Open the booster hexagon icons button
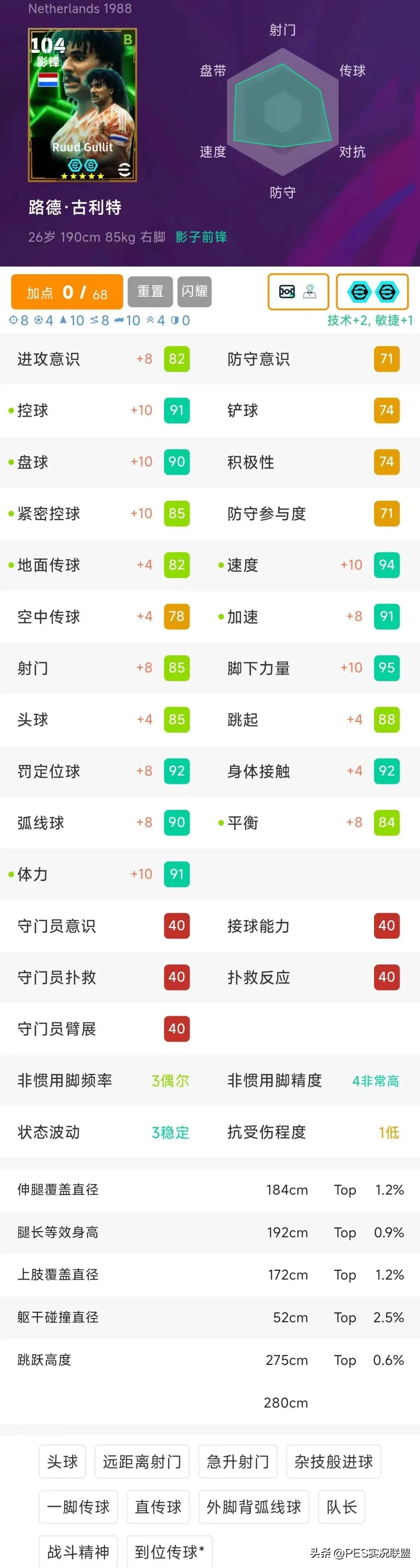This screenshot has height=1568, width=420. 372,292
